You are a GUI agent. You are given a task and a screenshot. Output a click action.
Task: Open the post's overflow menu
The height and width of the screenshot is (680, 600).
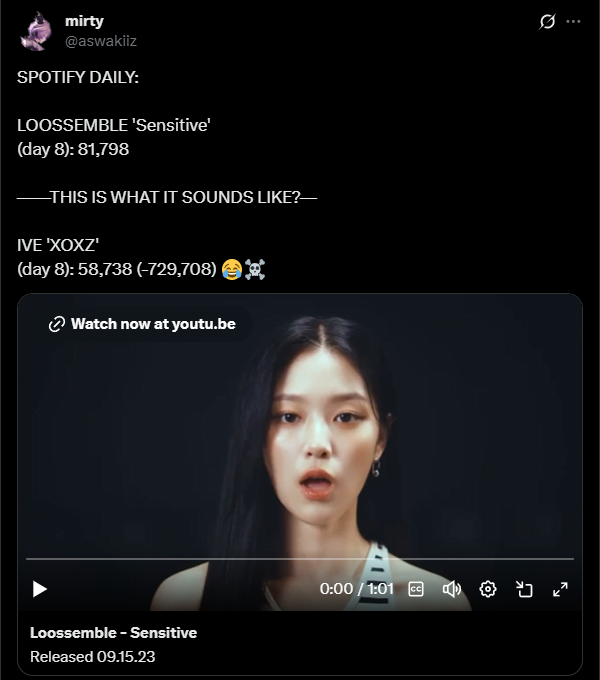click(573, 21)
